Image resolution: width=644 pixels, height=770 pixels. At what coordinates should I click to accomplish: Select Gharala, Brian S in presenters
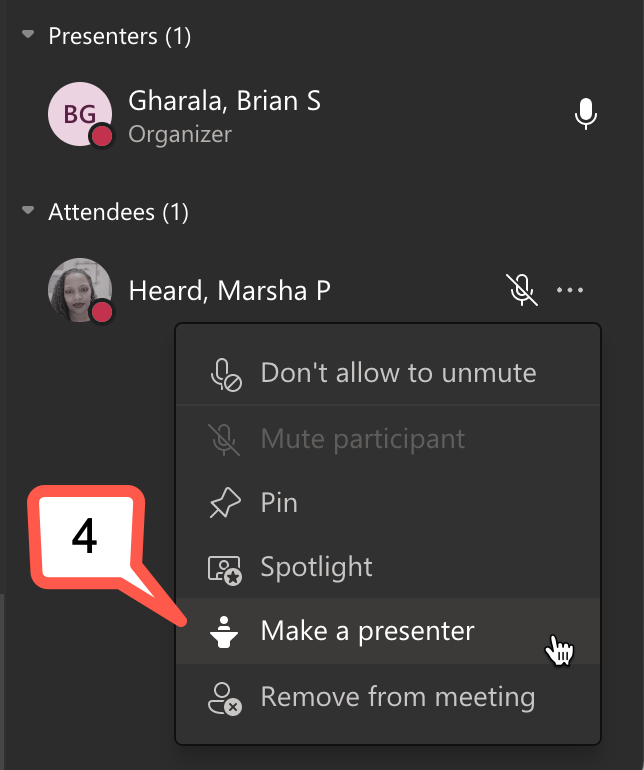click(224, 102)
